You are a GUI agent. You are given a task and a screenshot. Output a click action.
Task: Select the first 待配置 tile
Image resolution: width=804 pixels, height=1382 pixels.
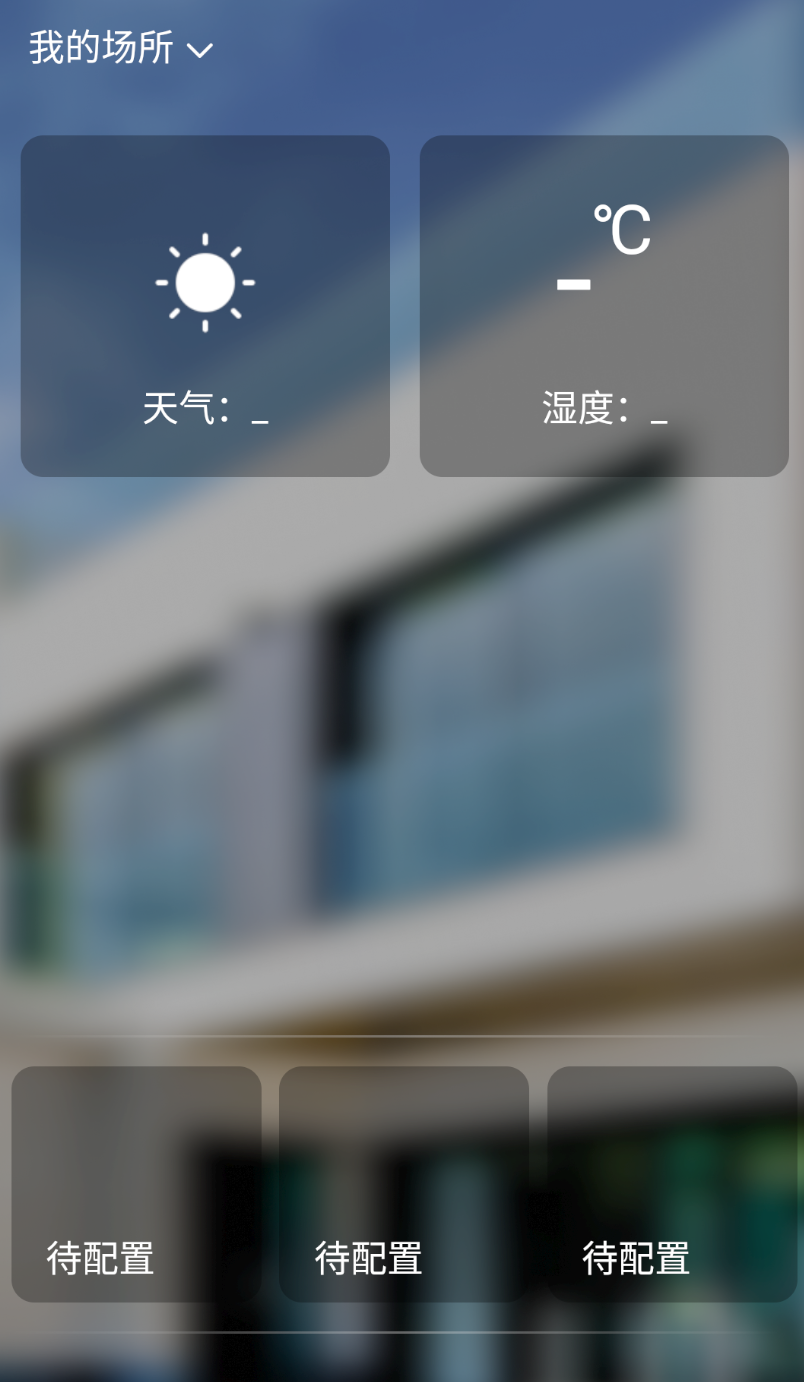pyautogui.click(x=136, y=1184)
